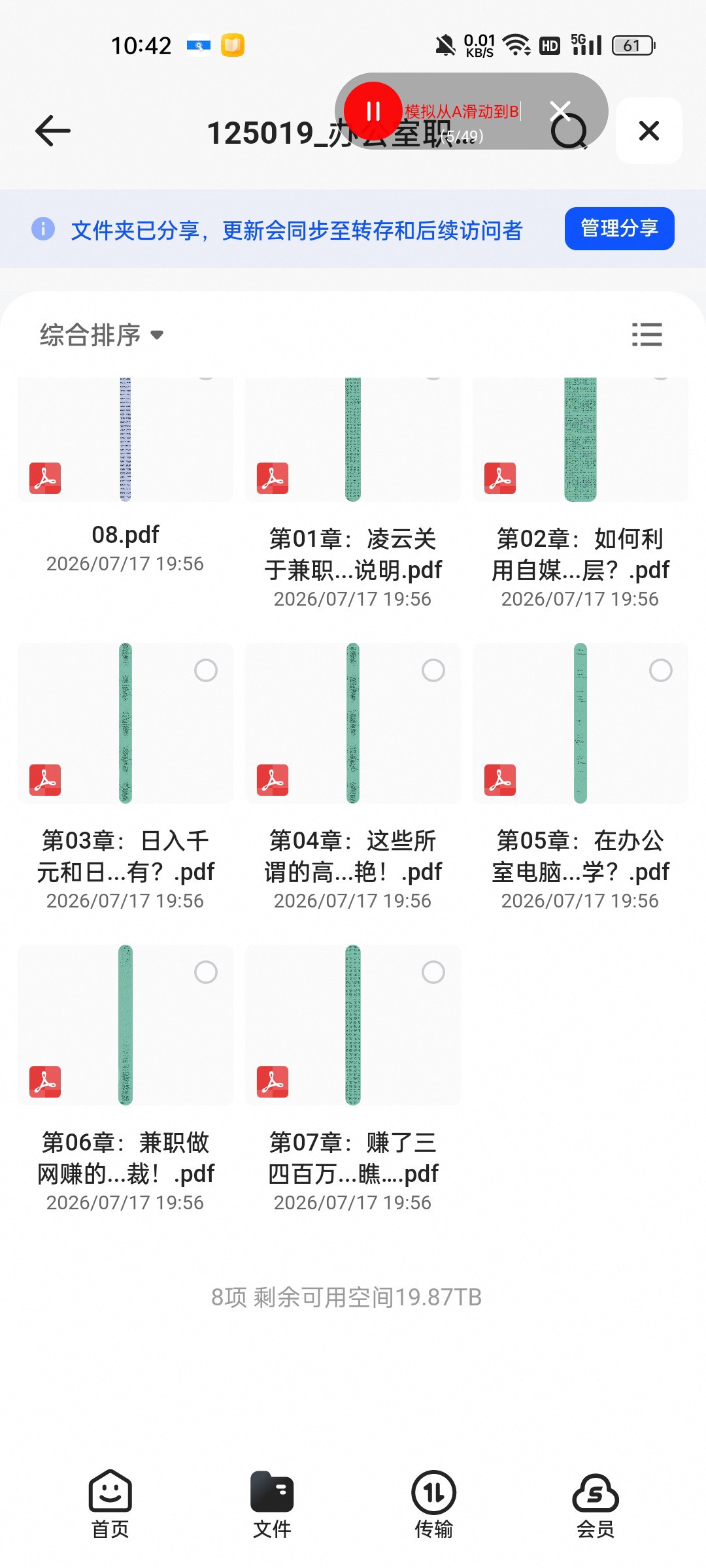Screen dimensions: 706x1568
Task: Select the 第05章 file checkbox
Action: (661, 670)
